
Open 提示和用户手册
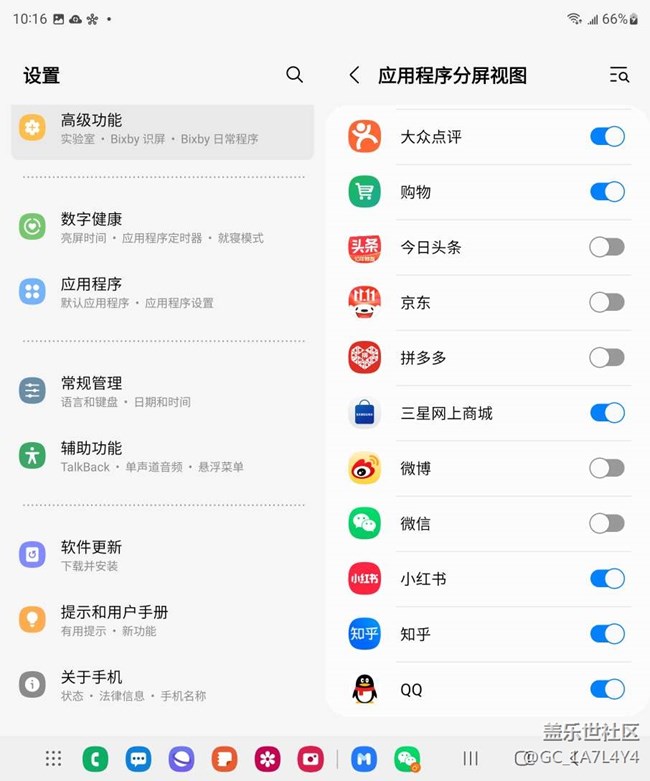[162, 620]
